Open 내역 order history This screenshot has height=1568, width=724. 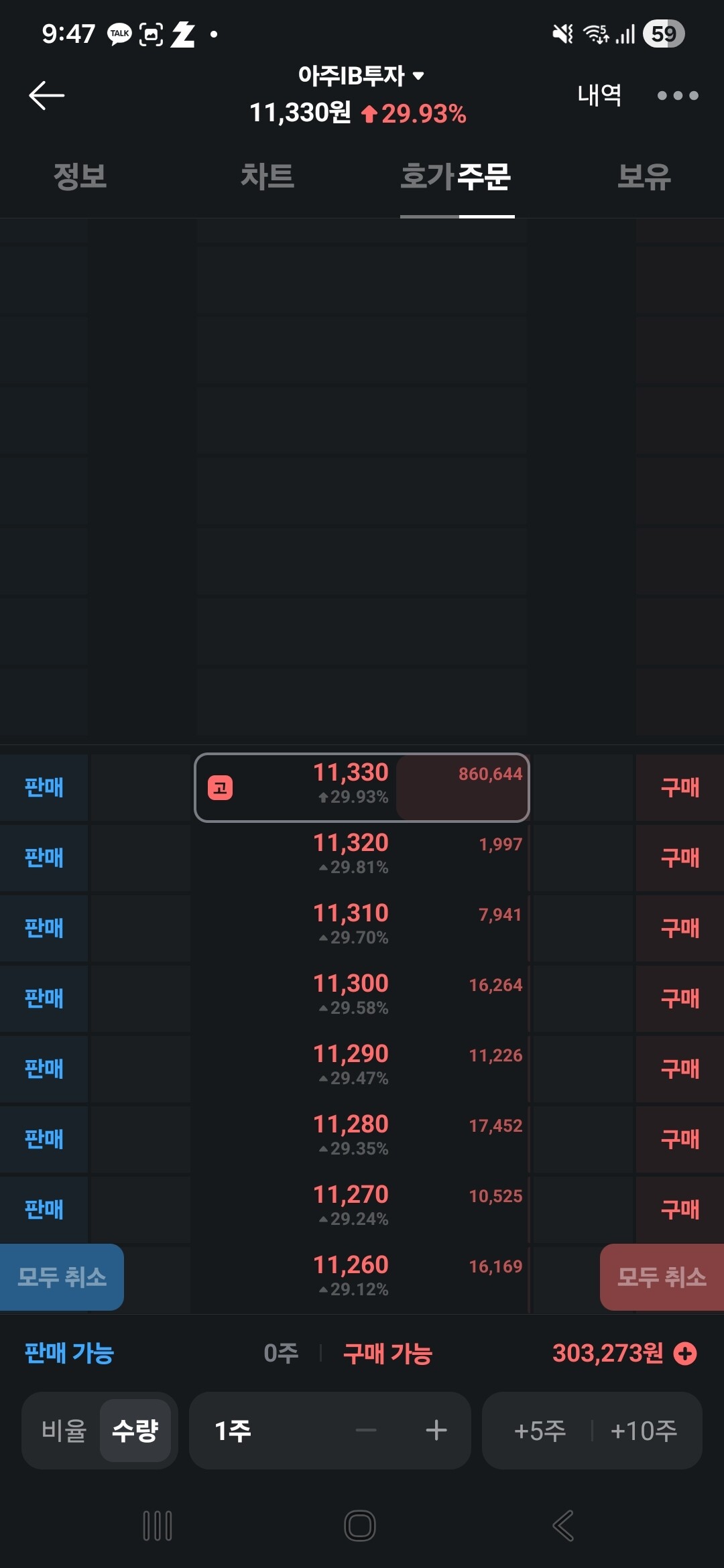[x=599, y=95]
